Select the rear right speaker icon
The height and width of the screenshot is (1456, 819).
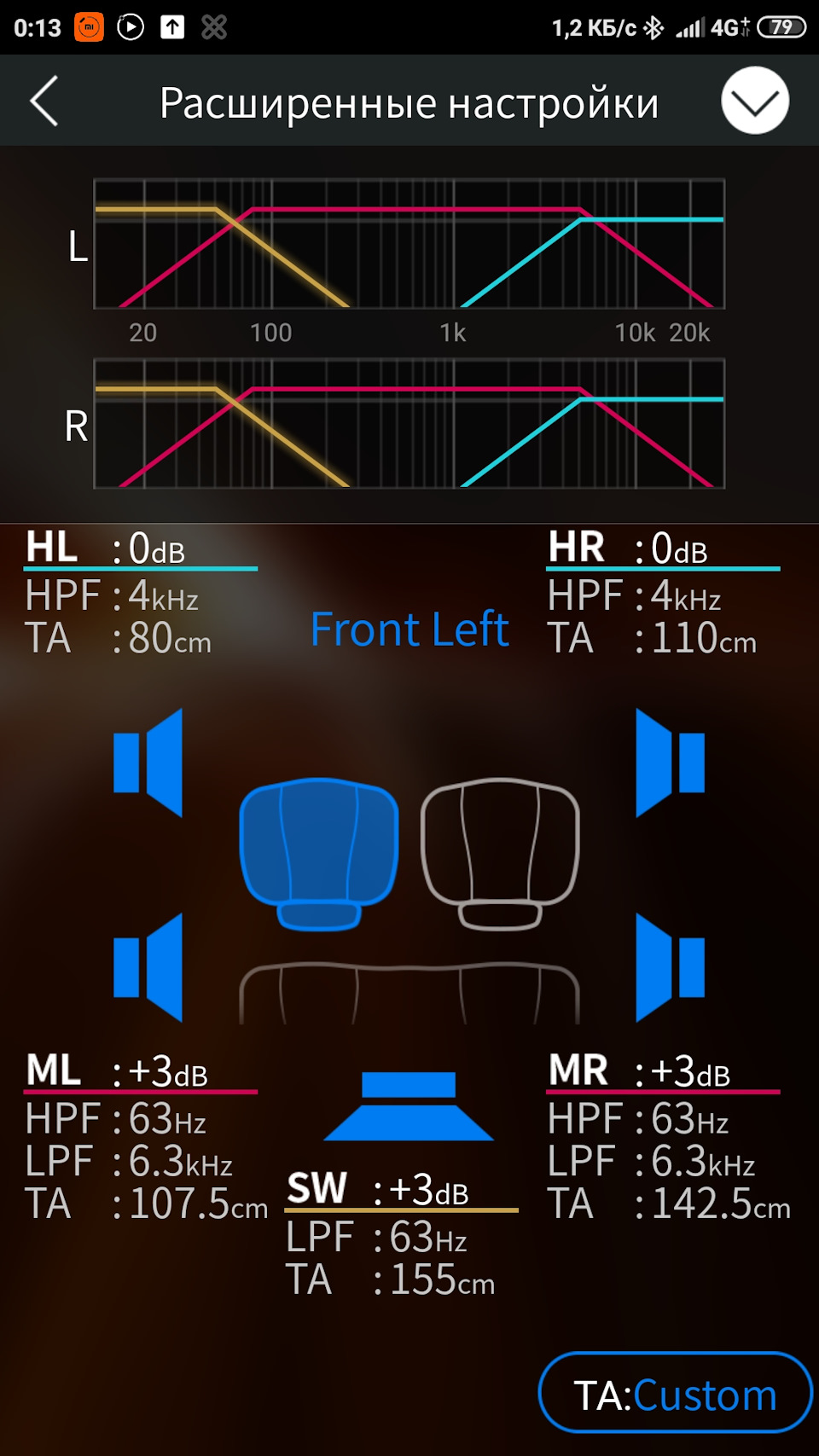pos(670,967)
